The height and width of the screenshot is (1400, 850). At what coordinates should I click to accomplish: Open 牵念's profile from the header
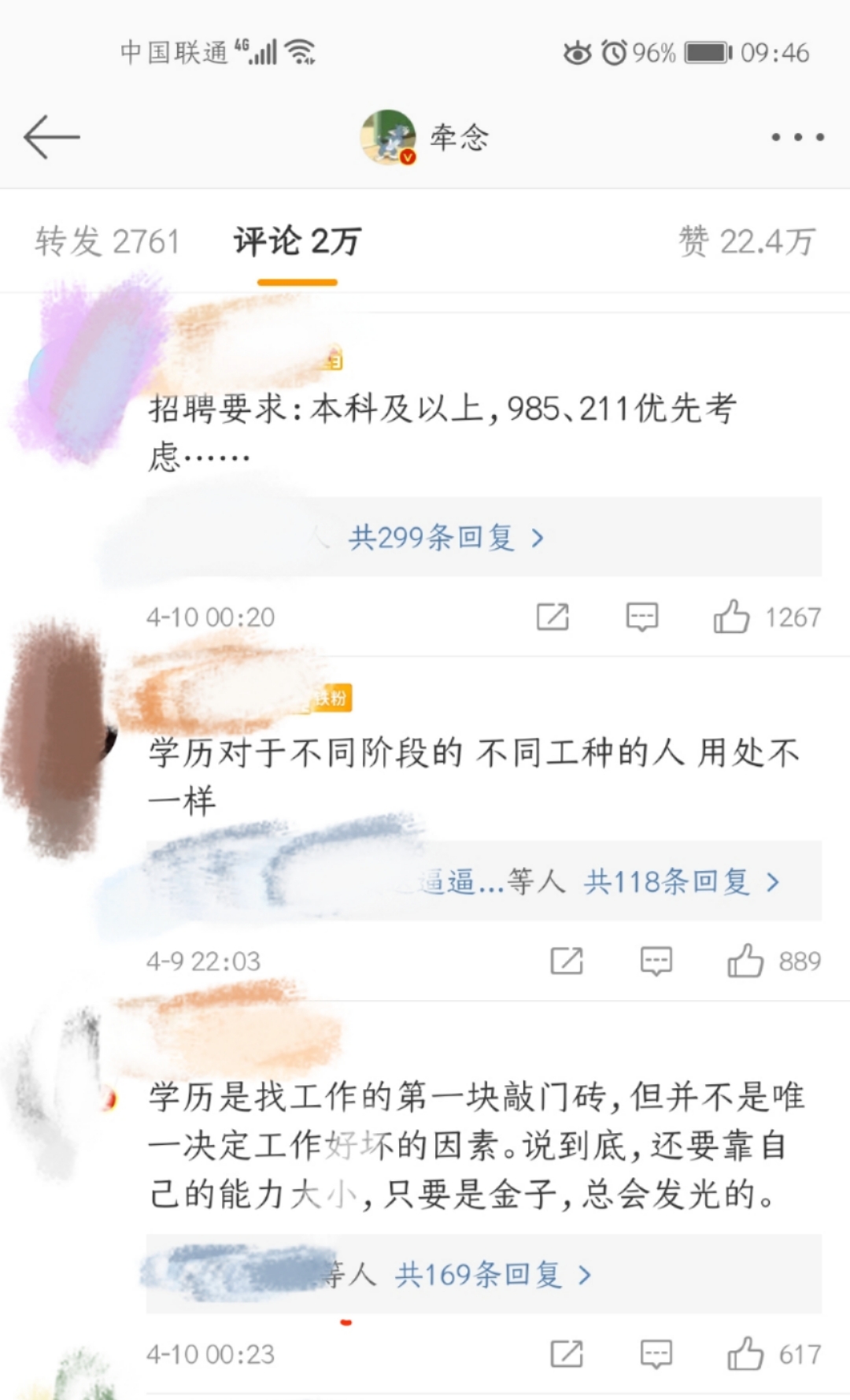425,137
